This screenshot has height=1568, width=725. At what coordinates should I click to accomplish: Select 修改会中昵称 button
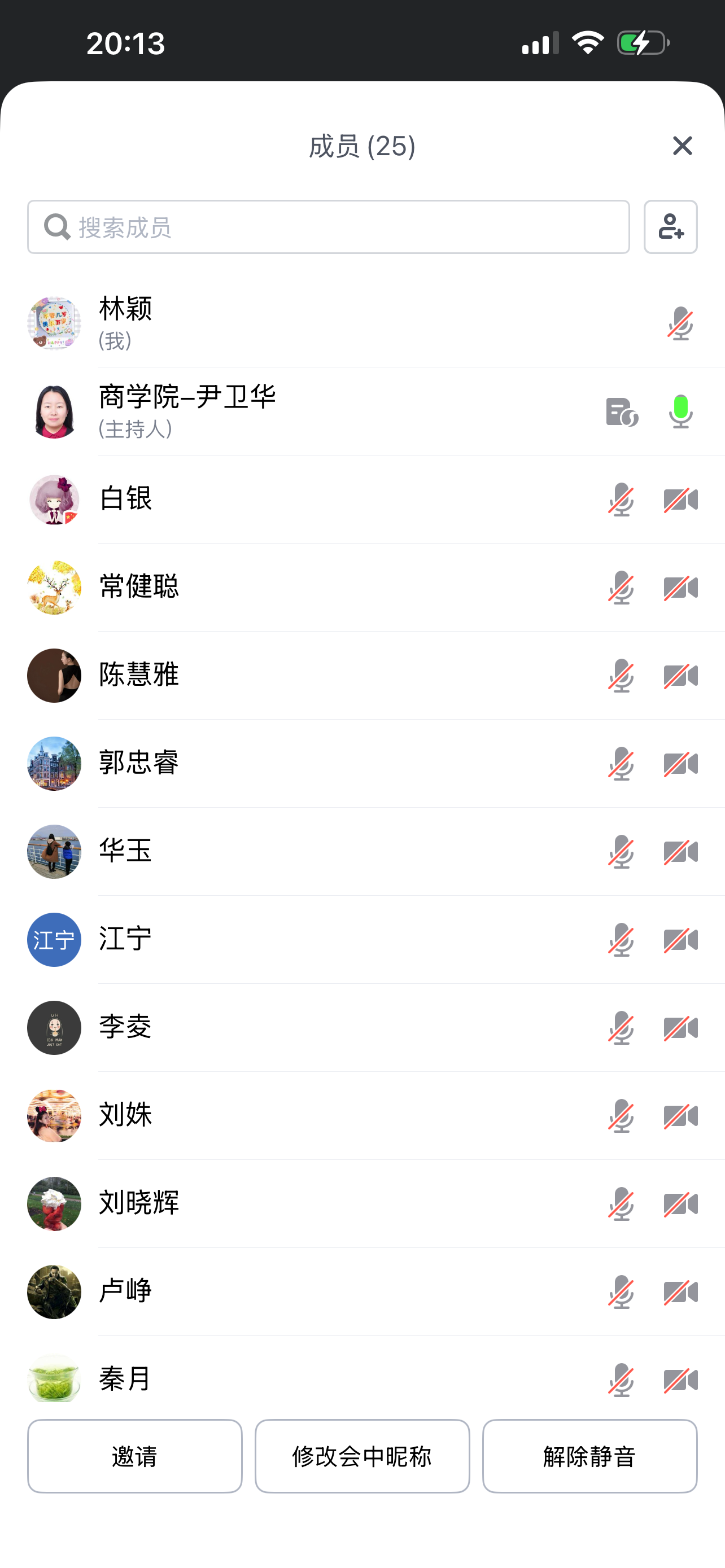click(x=362, y=1456)
